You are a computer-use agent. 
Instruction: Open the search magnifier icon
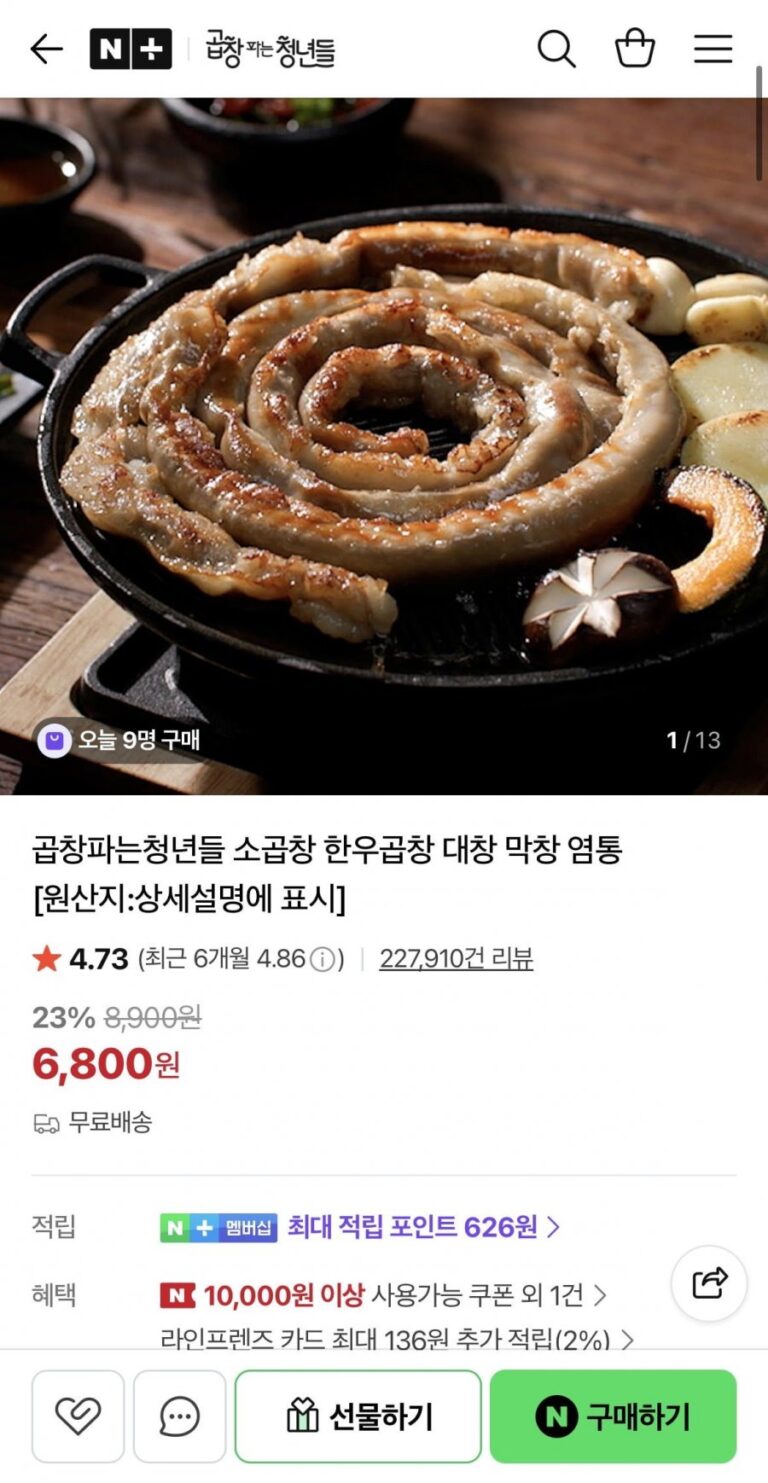point(557,49)
